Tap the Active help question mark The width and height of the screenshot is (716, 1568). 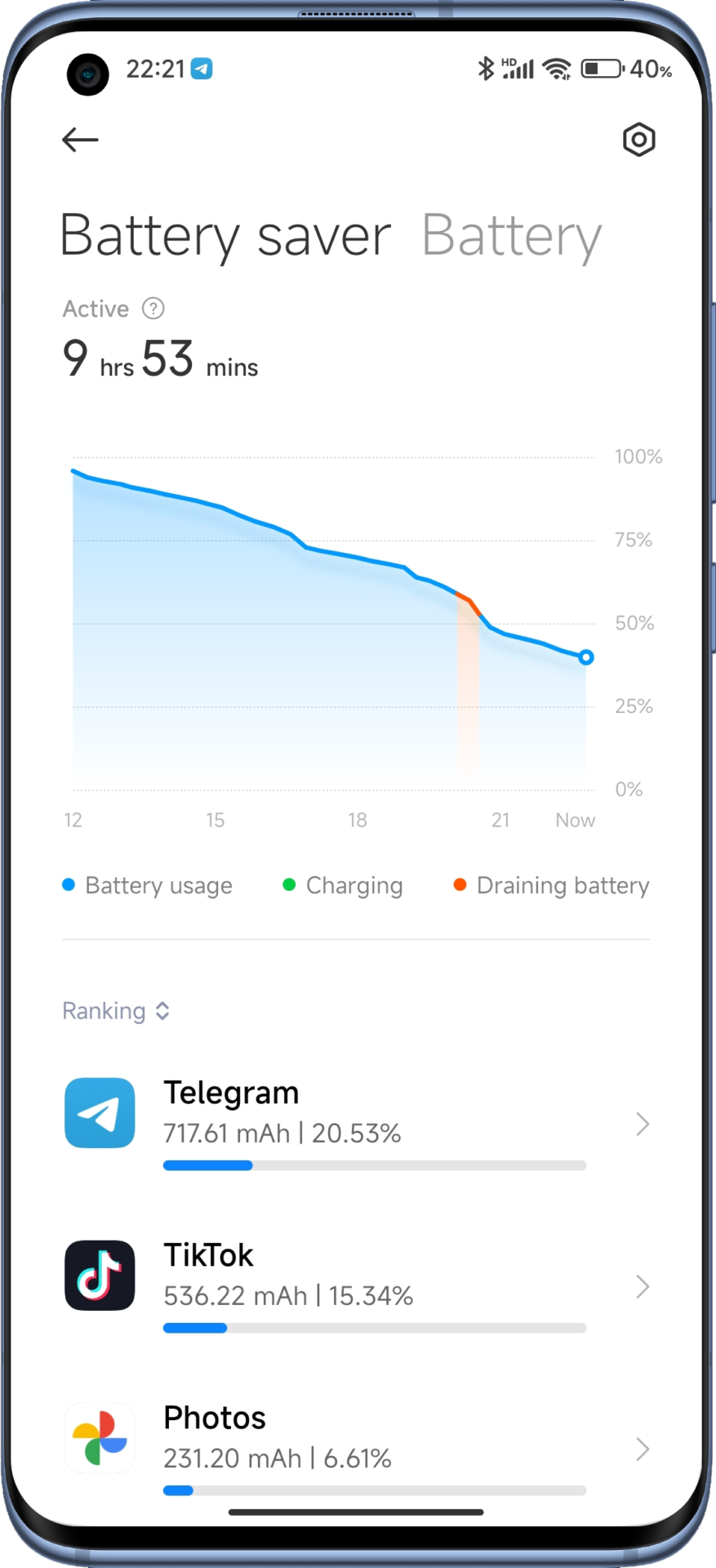point(153,309)
